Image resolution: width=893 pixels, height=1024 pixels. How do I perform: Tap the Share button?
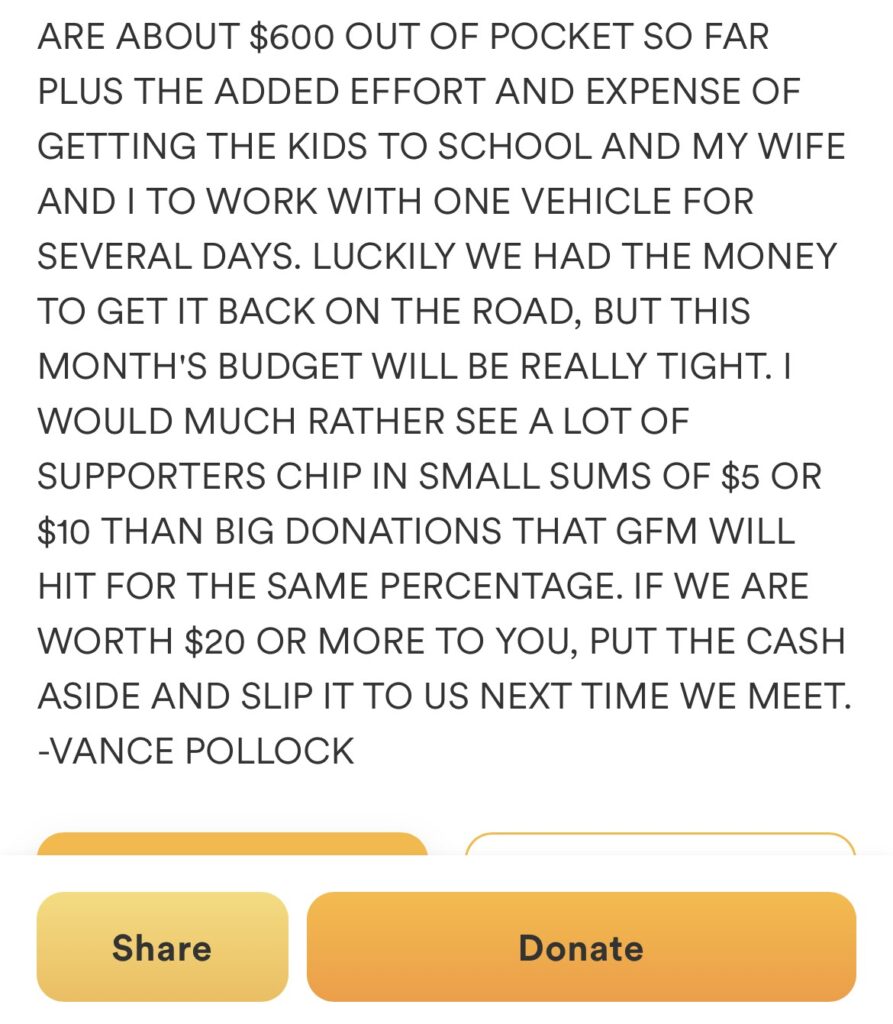(x=162, y=947)
